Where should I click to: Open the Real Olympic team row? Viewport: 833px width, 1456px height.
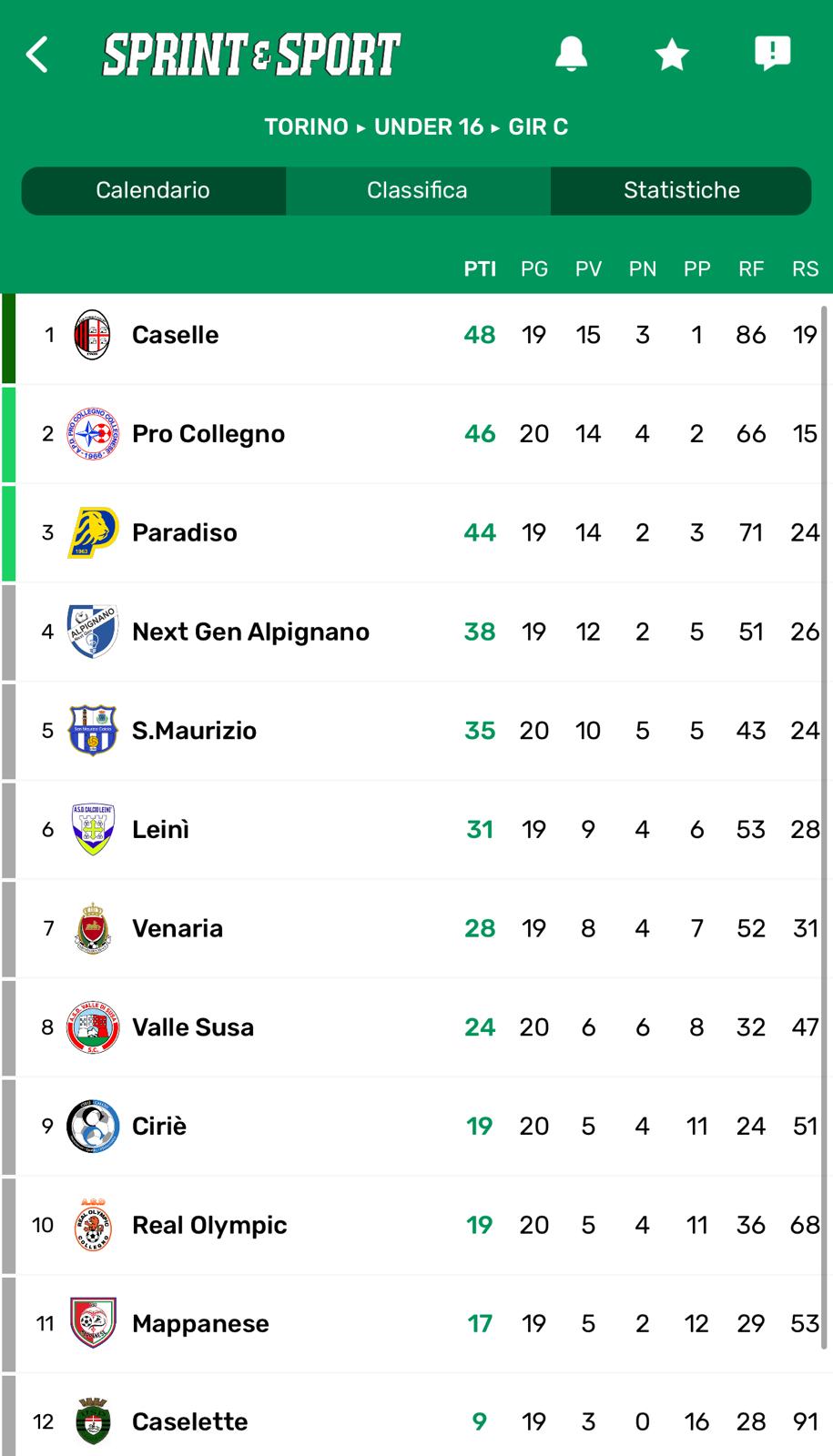click(416, 1225)
